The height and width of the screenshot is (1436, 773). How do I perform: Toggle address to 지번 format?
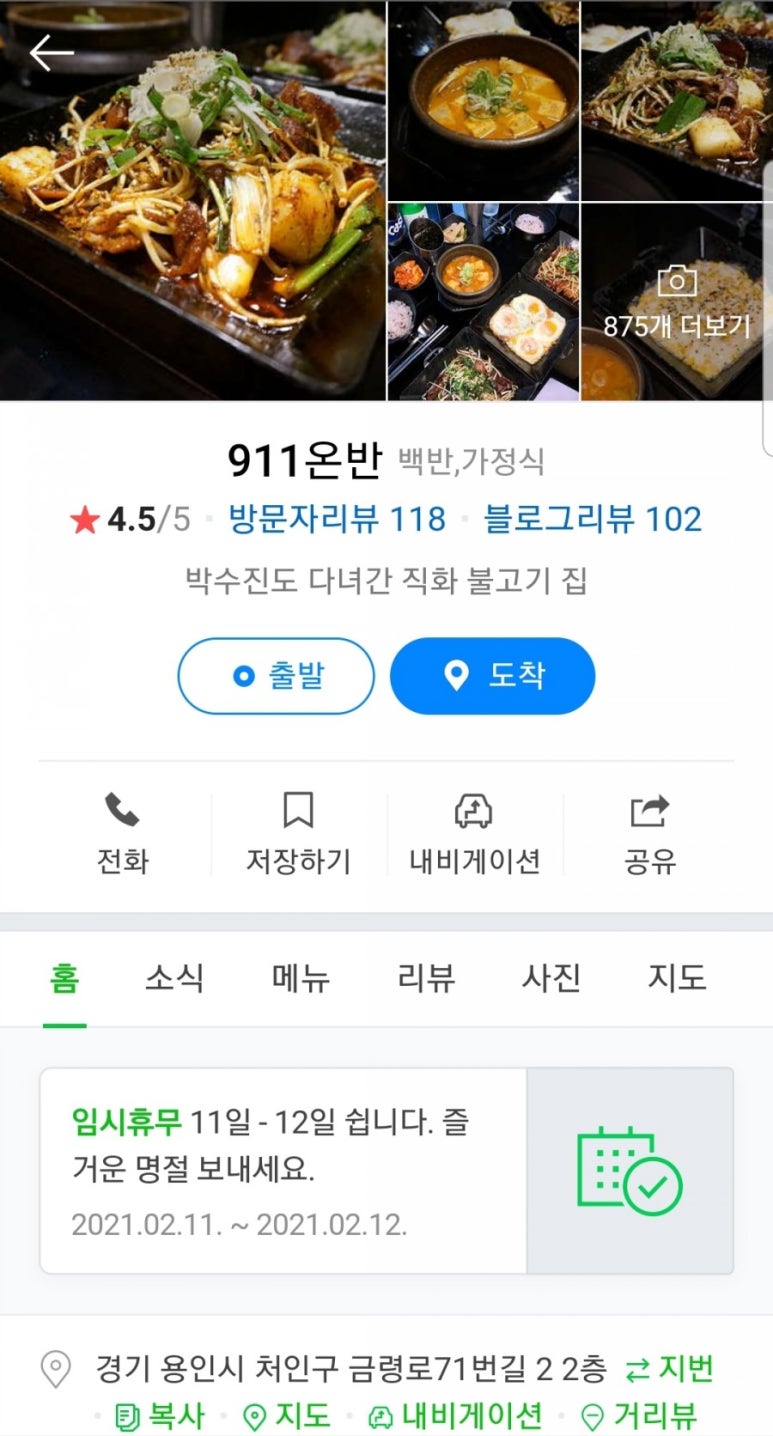click(669, 1368)
